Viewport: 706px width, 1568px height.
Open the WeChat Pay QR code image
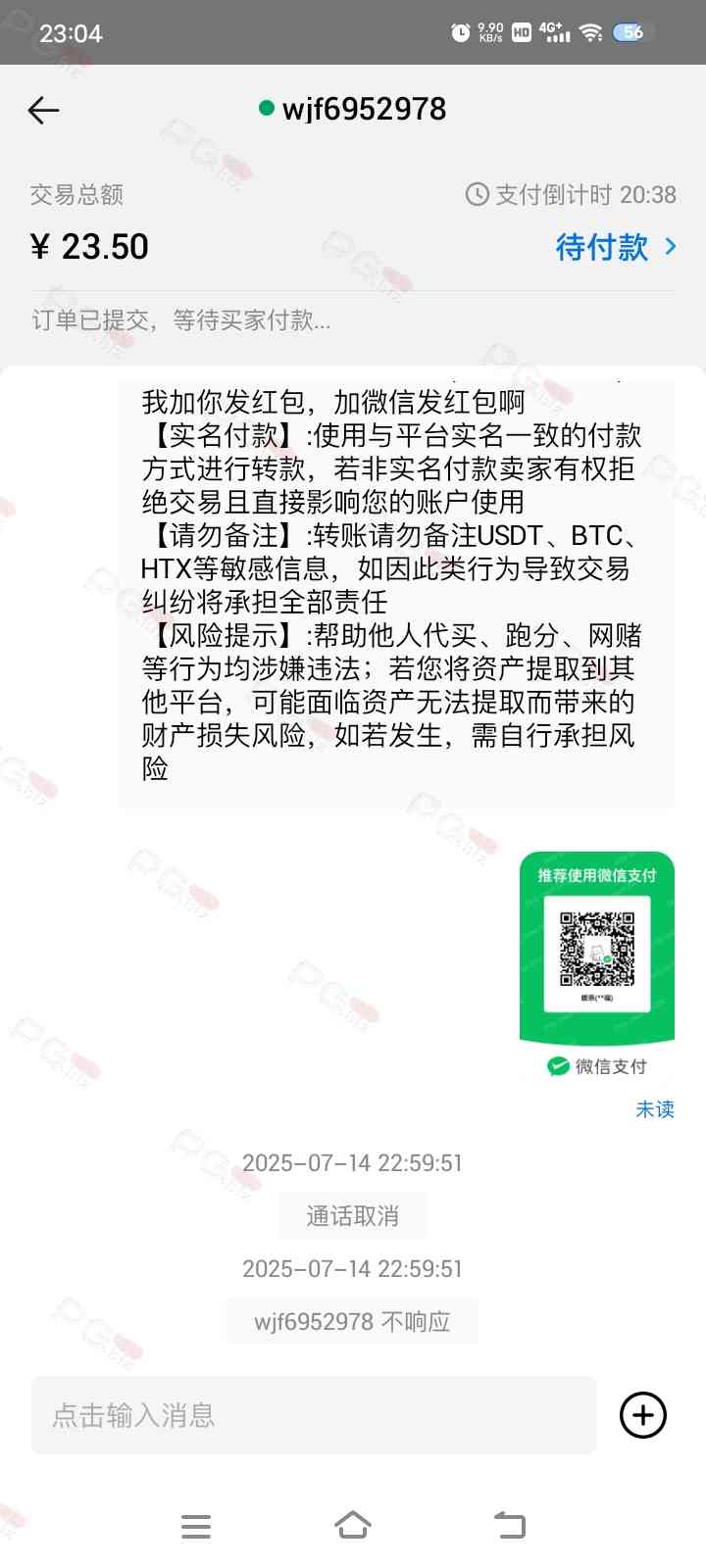596,949
